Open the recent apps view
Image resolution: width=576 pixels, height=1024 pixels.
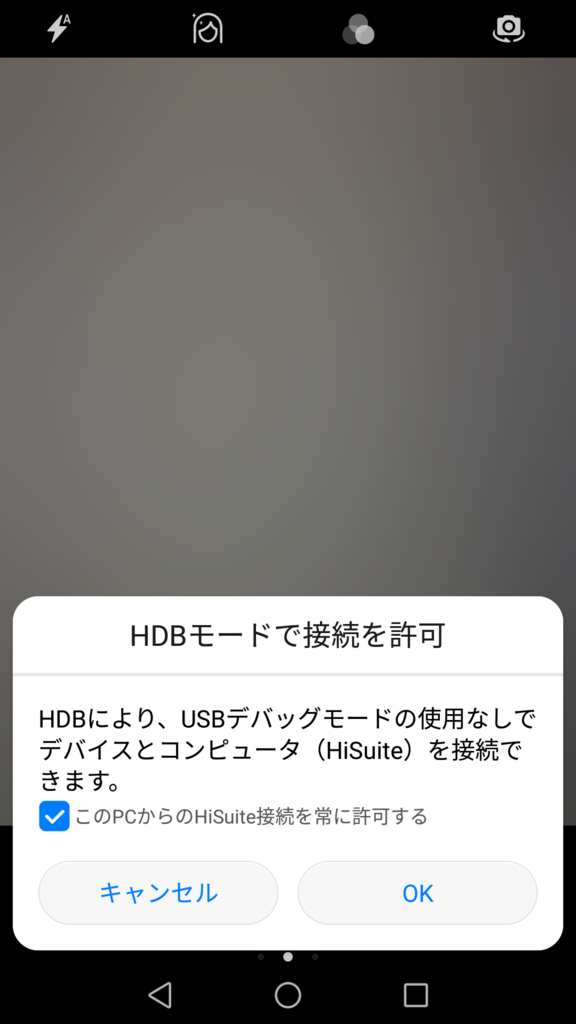(x=416, y=995)
